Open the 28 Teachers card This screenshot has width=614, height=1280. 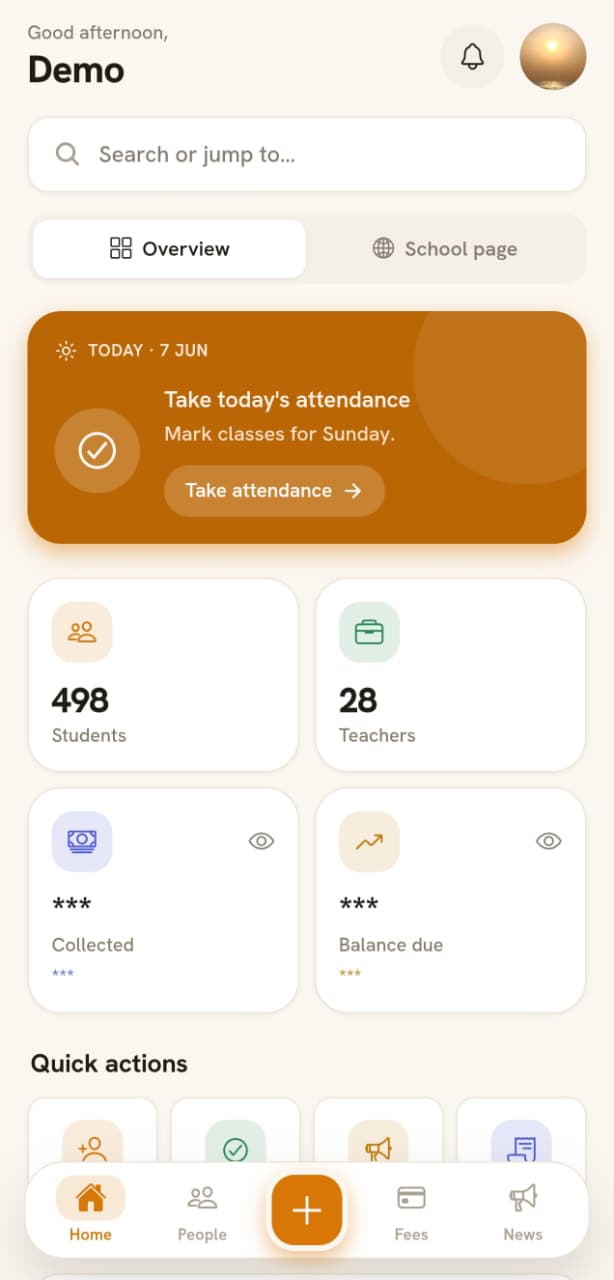point(451,675)
